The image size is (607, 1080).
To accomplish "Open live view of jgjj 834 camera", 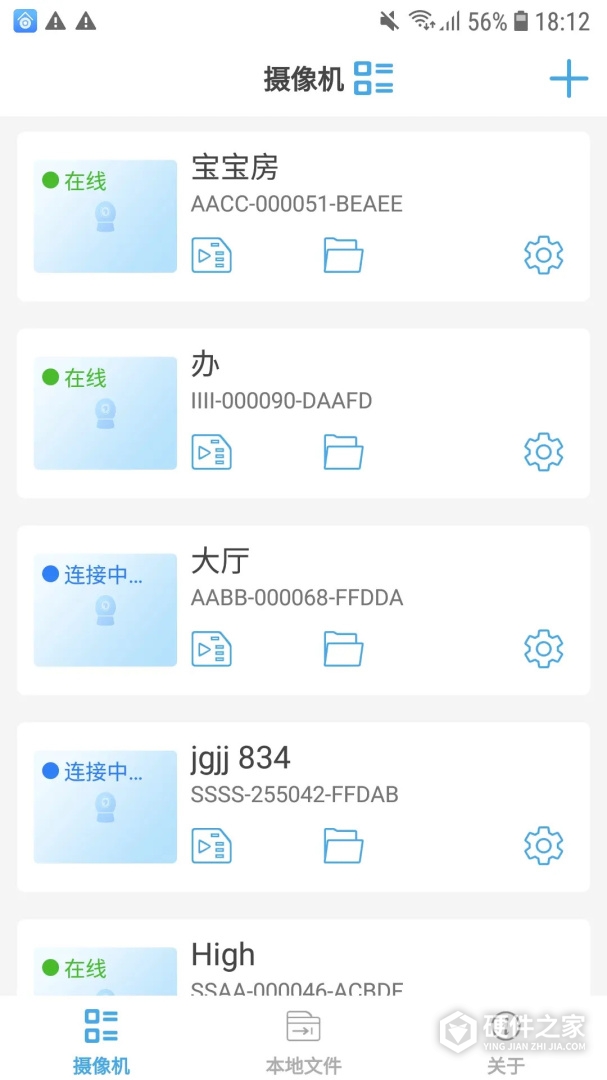I will click(105, 807).
